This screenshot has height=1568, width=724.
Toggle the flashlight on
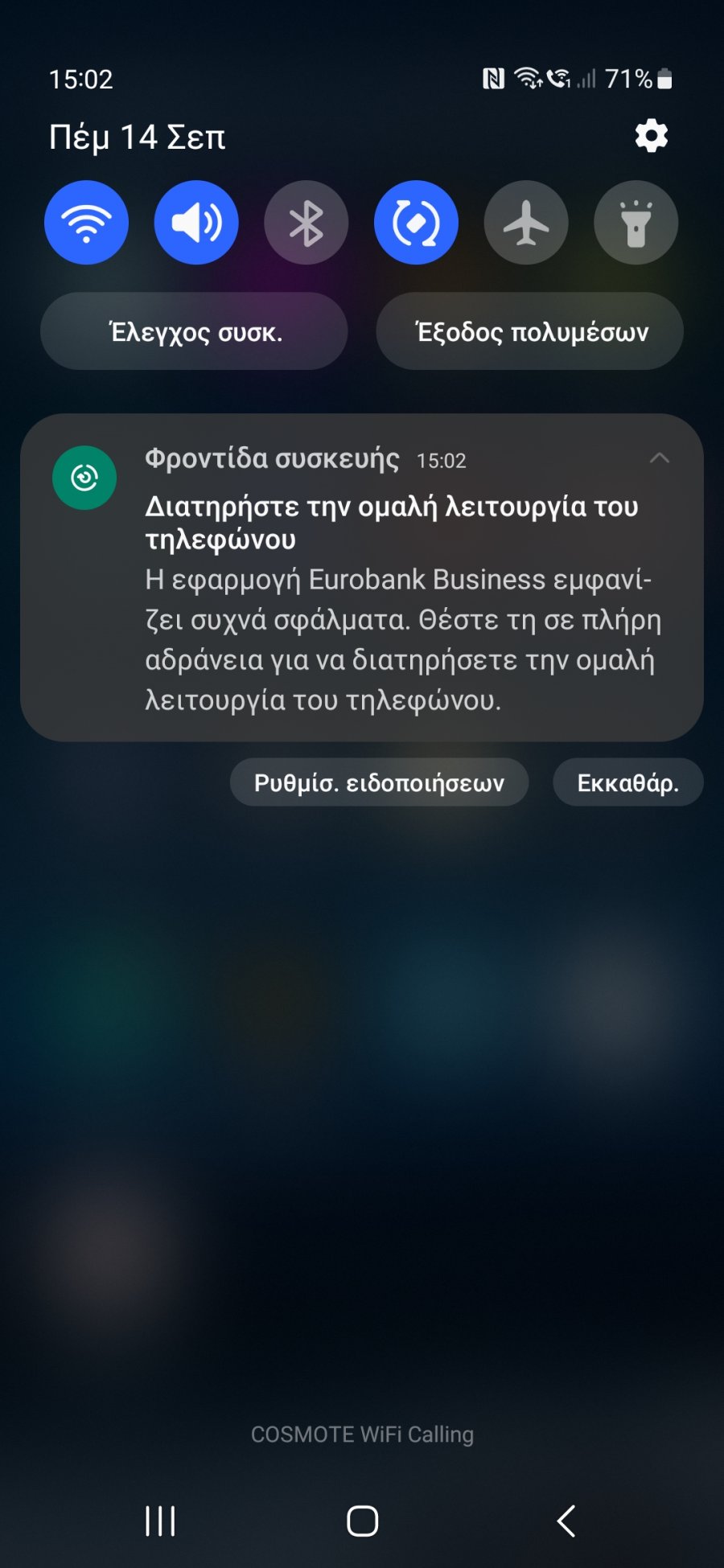click(636, 223)
